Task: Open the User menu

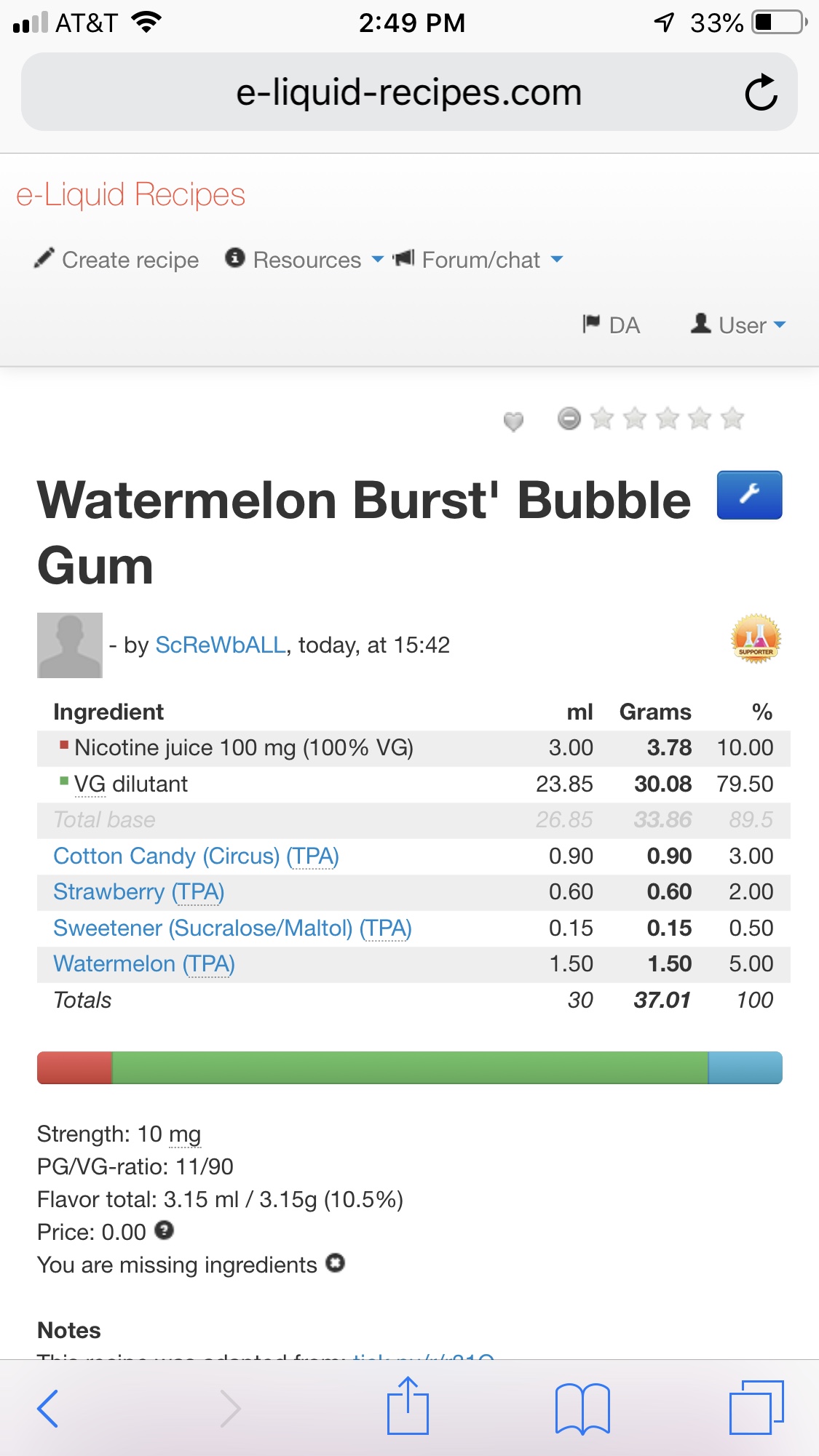Action: [x=739, y=325]
